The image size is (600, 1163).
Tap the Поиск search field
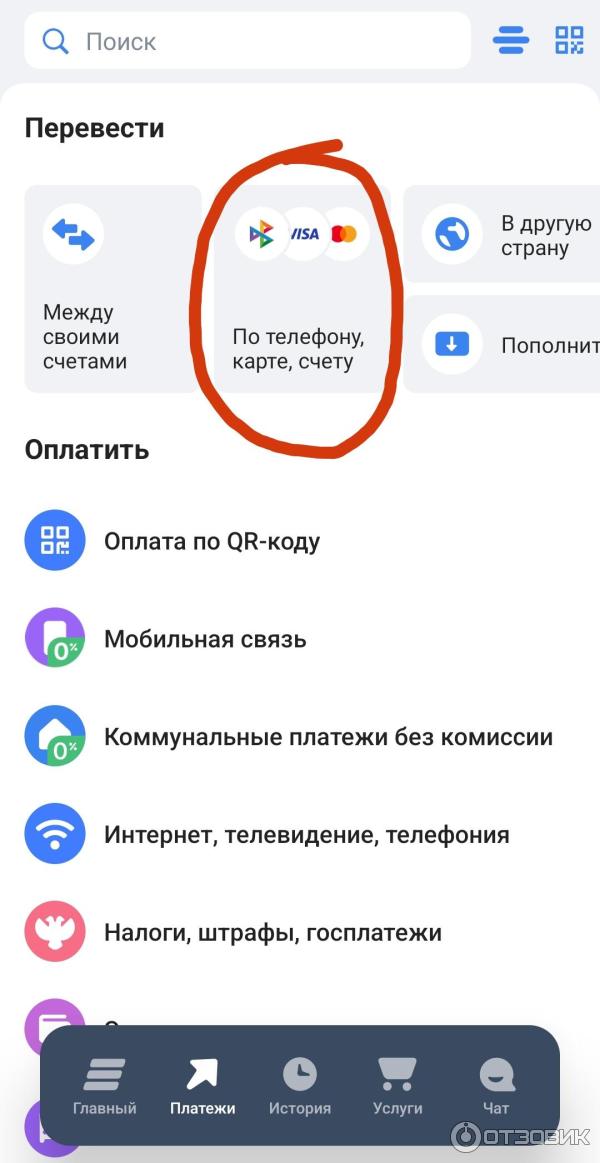click(x=247, y=41)
